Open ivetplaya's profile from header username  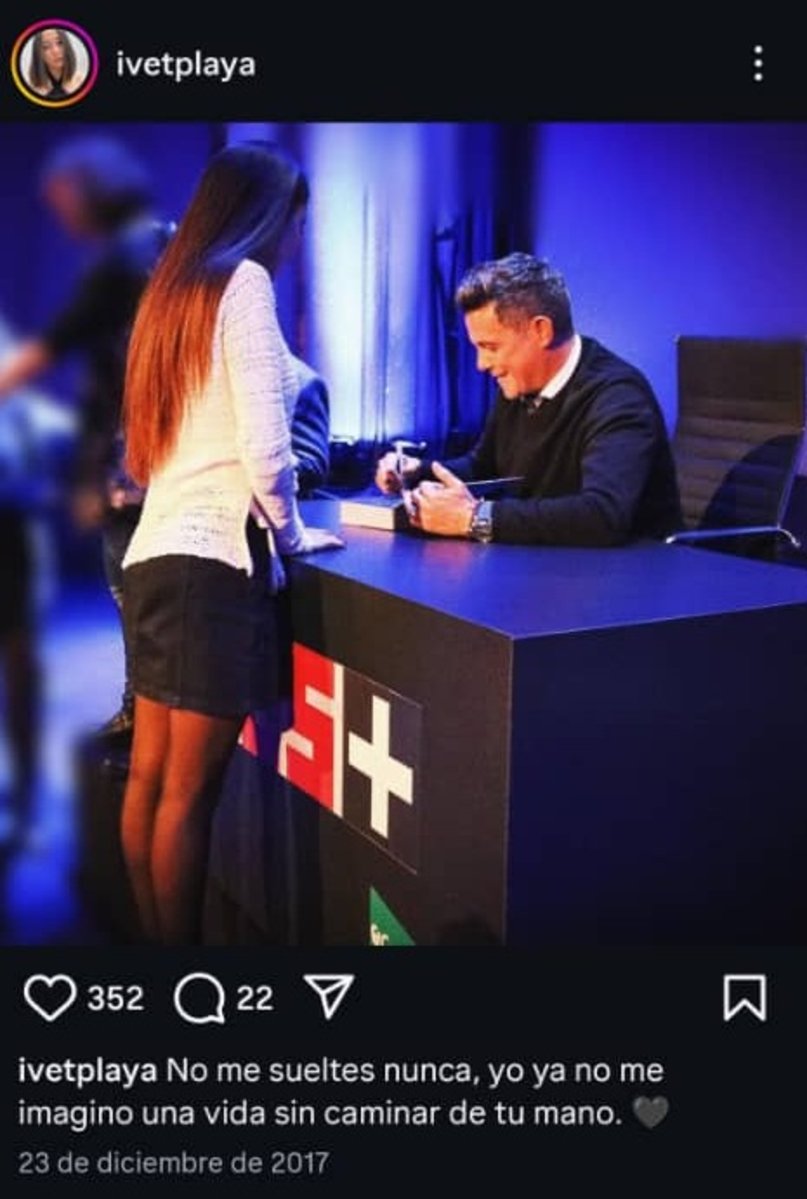pos(185,65)
